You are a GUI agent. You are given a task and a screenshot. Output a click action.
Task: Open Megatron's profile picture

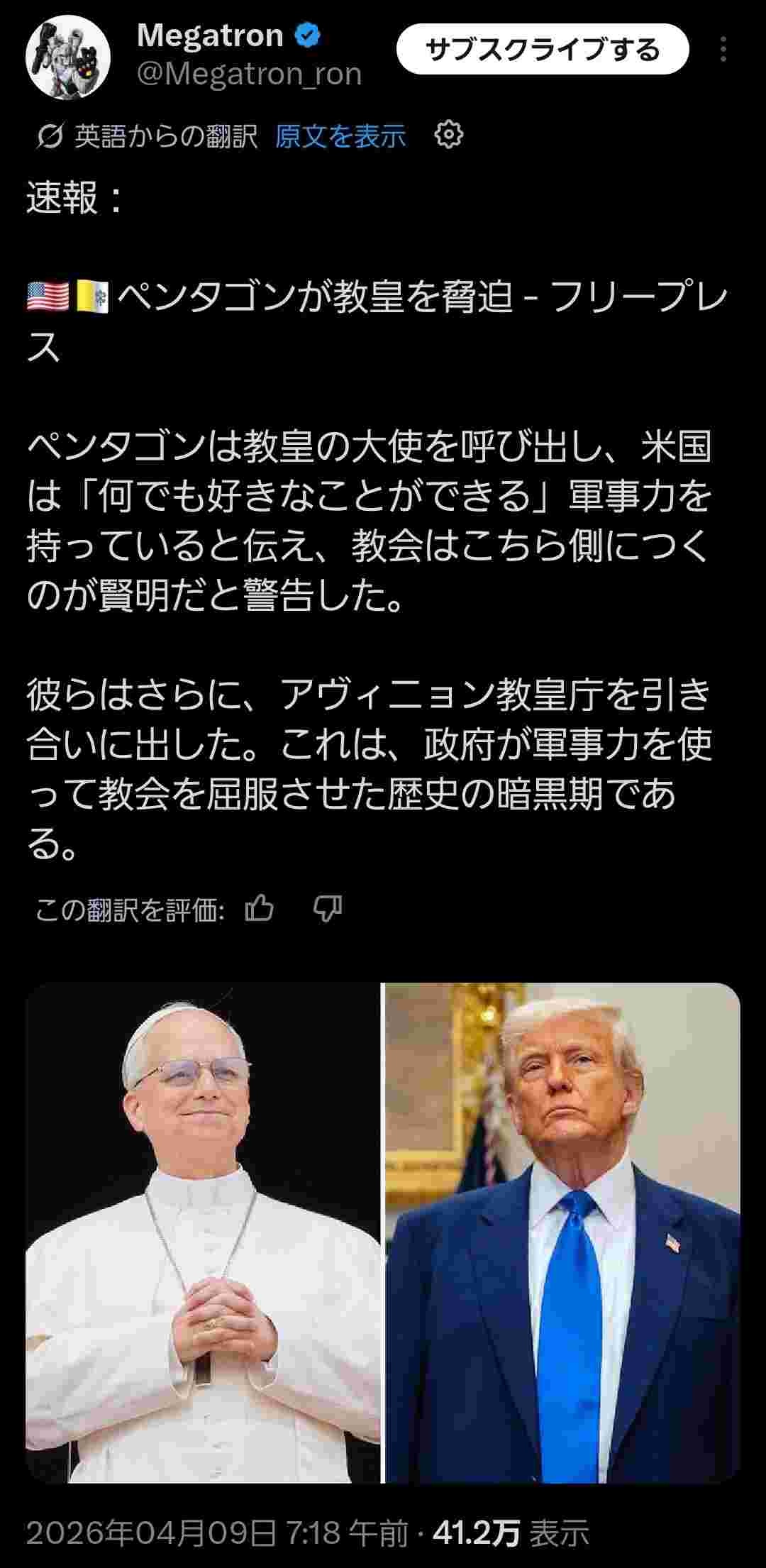click(68, 57)
